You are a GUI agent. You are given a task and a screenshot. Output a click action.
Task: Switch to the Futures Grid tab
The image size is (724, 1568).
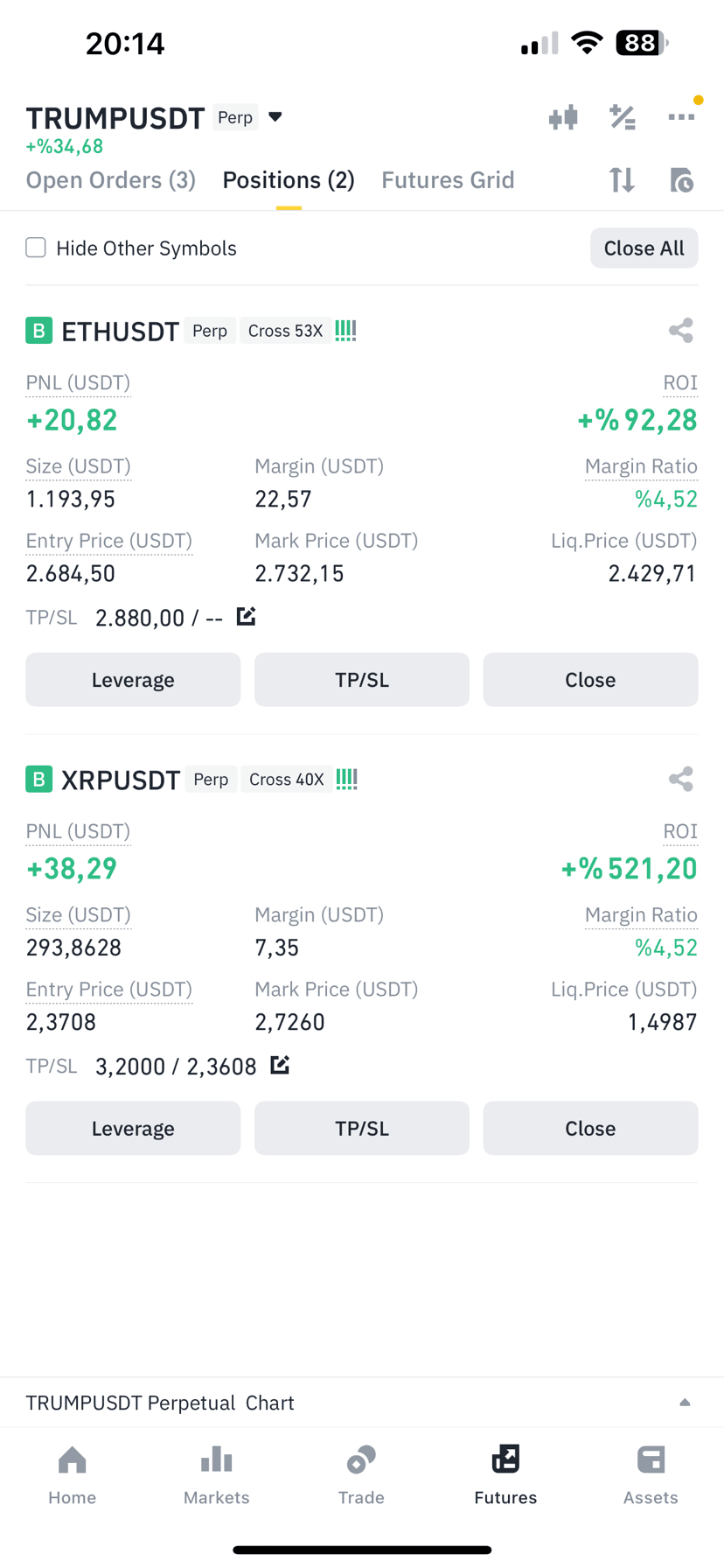point(448,180)
